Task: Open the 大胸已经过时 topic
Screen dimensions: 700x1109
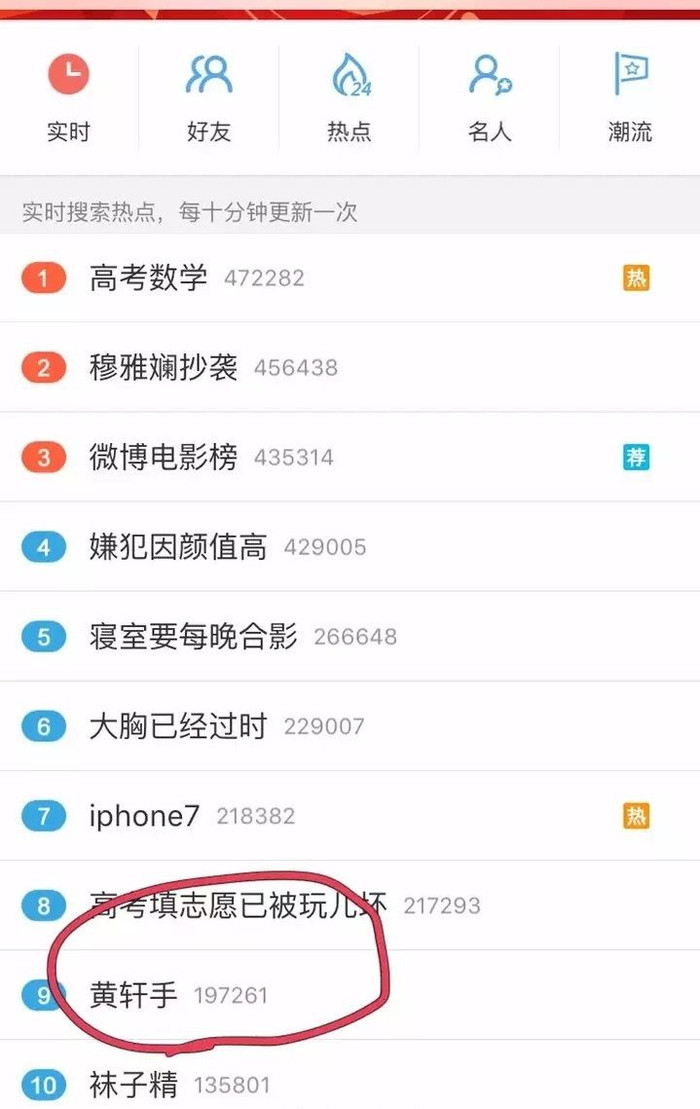Action: pos(178,726)
